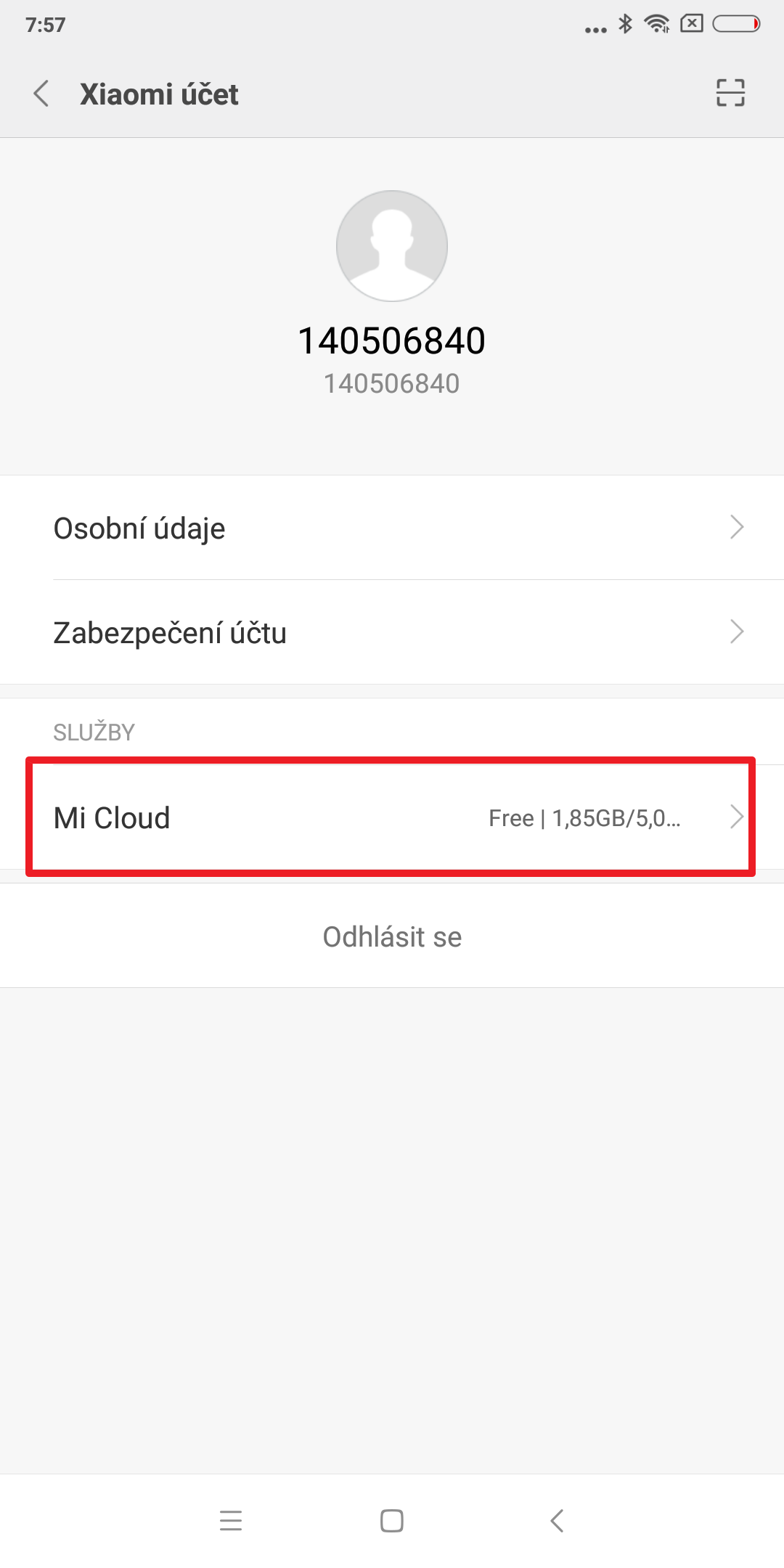784x1568 pixels.
Task: Open recent apps from navigation bar
Action: 231,1520
